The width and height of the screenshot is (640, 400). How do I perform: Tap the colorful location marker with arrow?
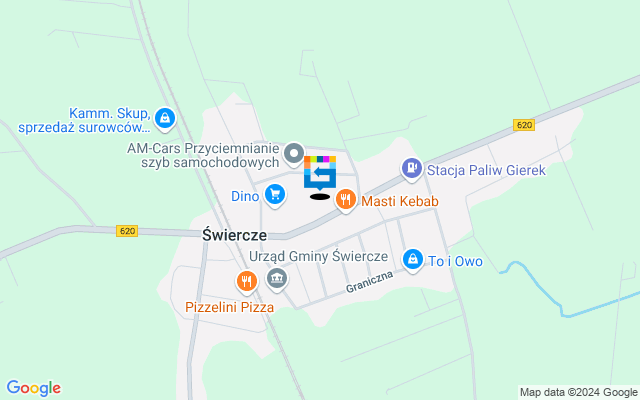320,174
